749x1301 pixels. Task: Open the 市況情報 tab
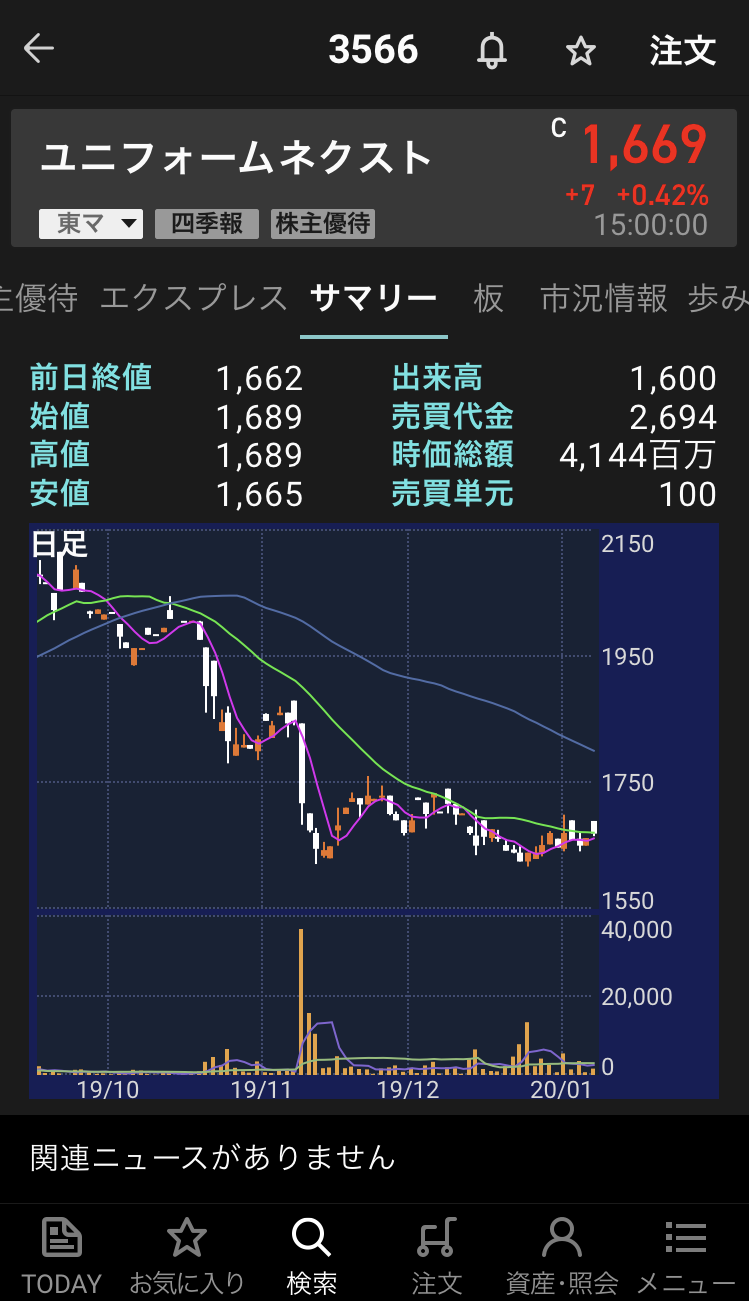pyautogui.click(x=604, y=298)
